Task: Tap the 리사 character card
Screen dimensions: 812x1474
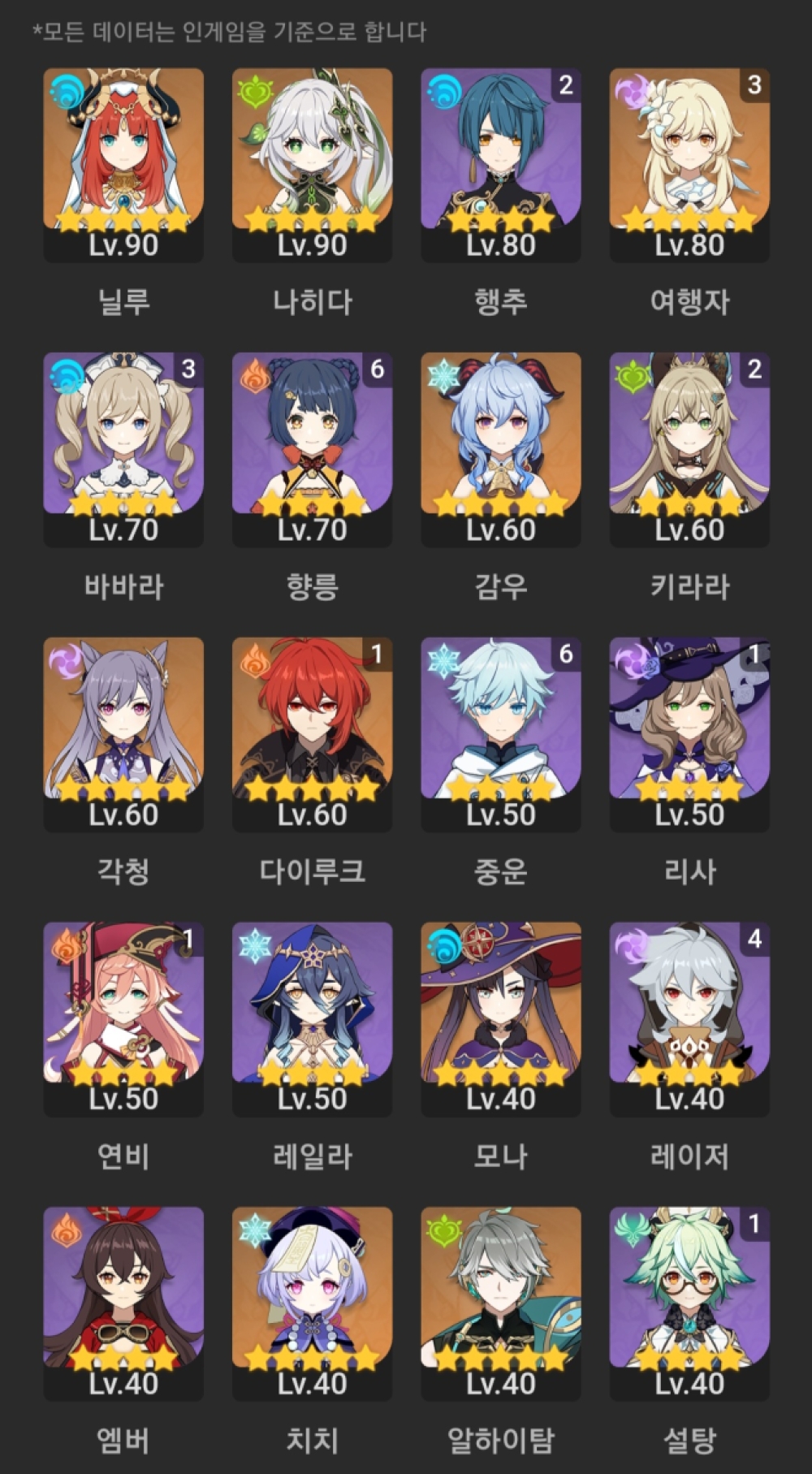Action: click(689, 734)
